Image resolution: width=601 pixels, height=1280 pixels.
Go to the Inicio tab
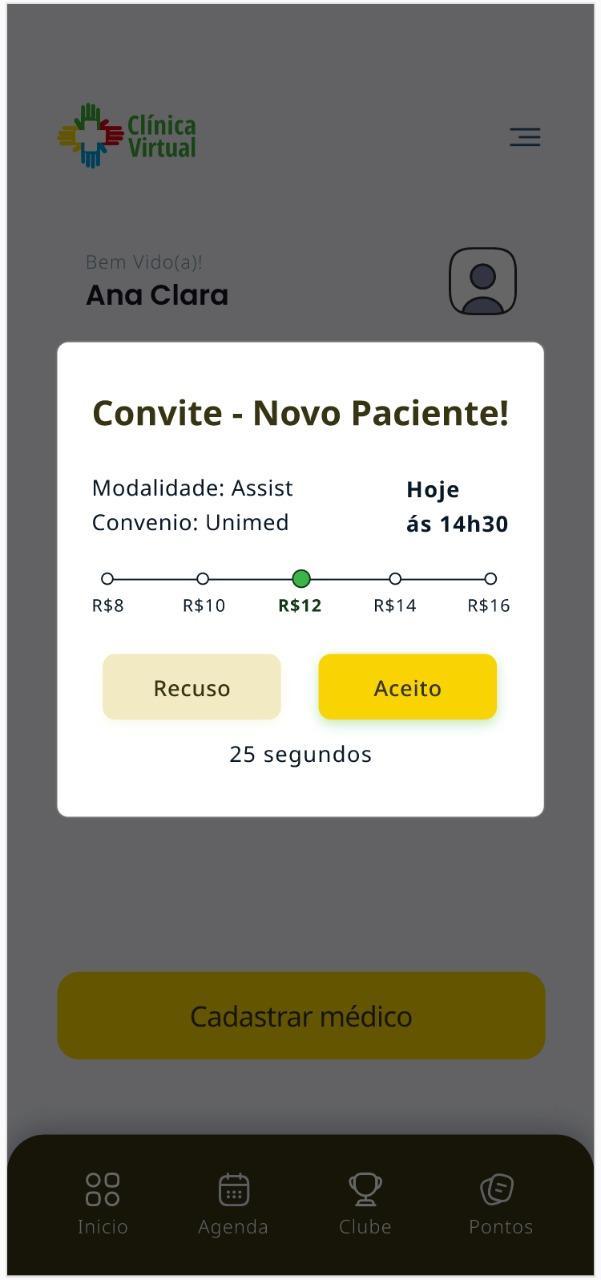[103, 1203]
